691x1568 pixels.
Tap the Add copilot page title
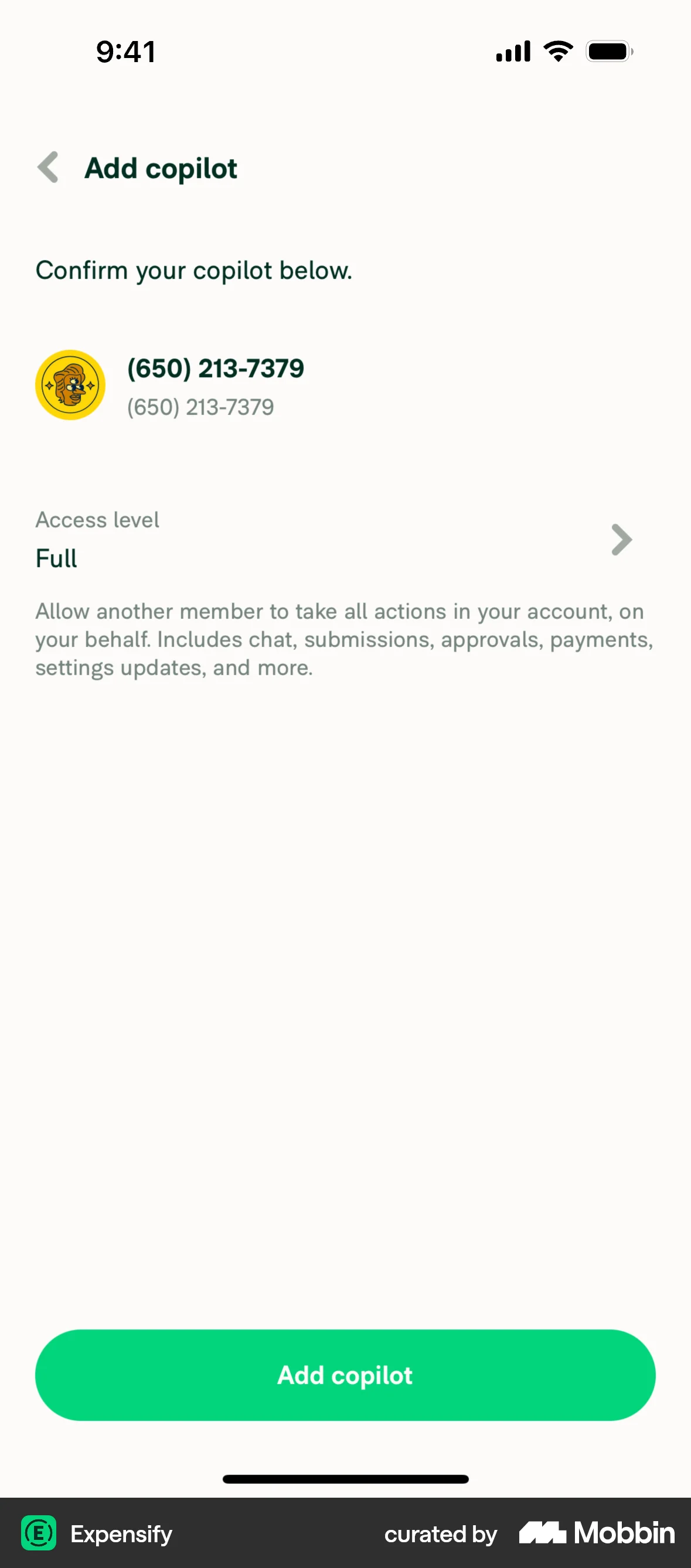coord(160,168)
